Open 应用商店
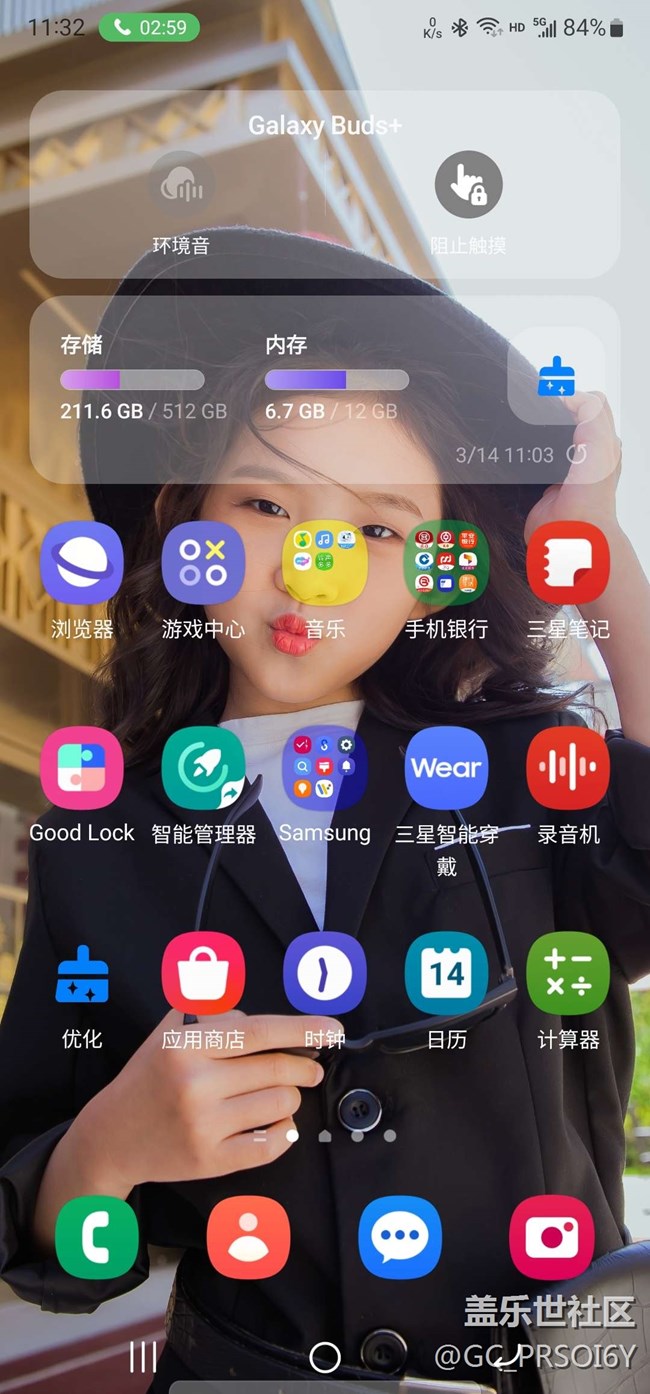This screenshot has width=650, height=1394. pos(203,974)
